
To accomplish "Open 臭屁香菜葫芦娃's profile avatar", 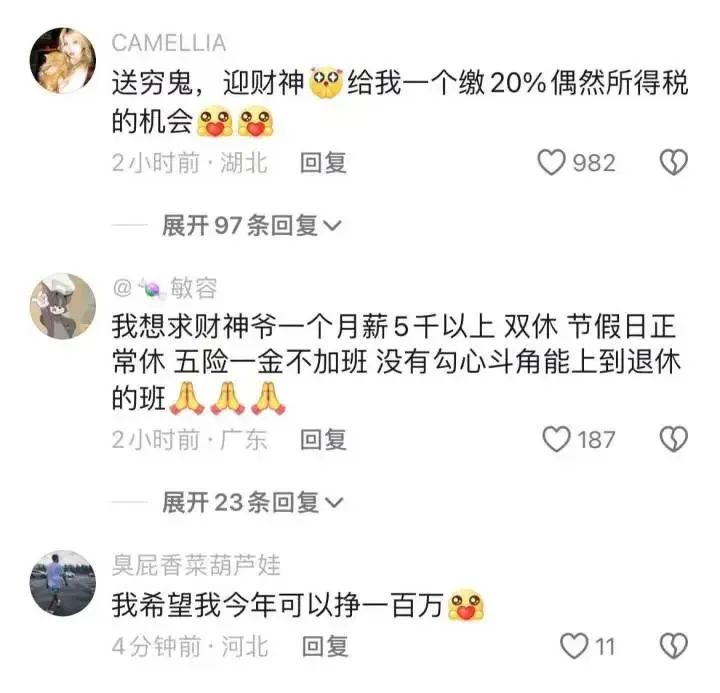I will point(64,582).
